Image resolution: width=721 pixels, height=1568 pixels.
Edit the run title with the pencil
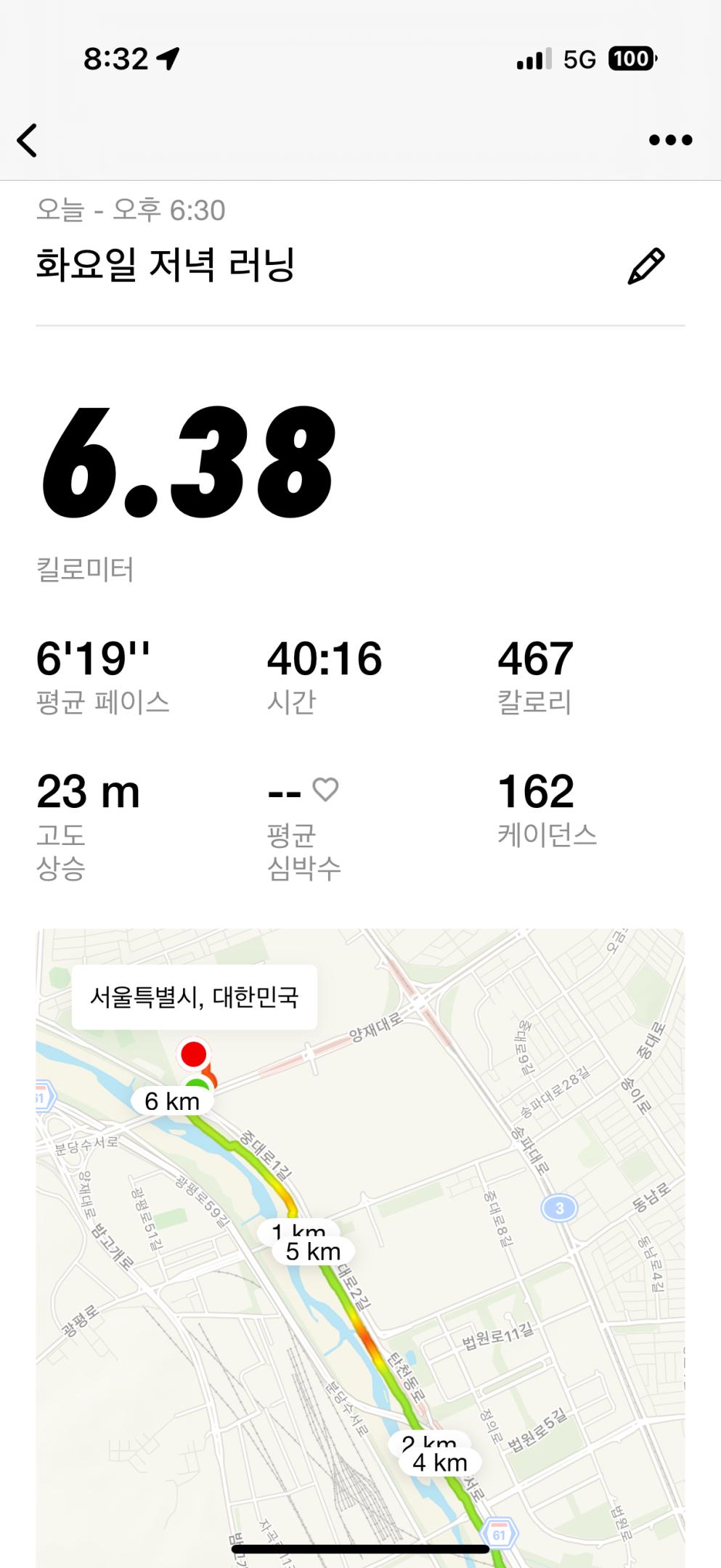(x=645, y=266)
